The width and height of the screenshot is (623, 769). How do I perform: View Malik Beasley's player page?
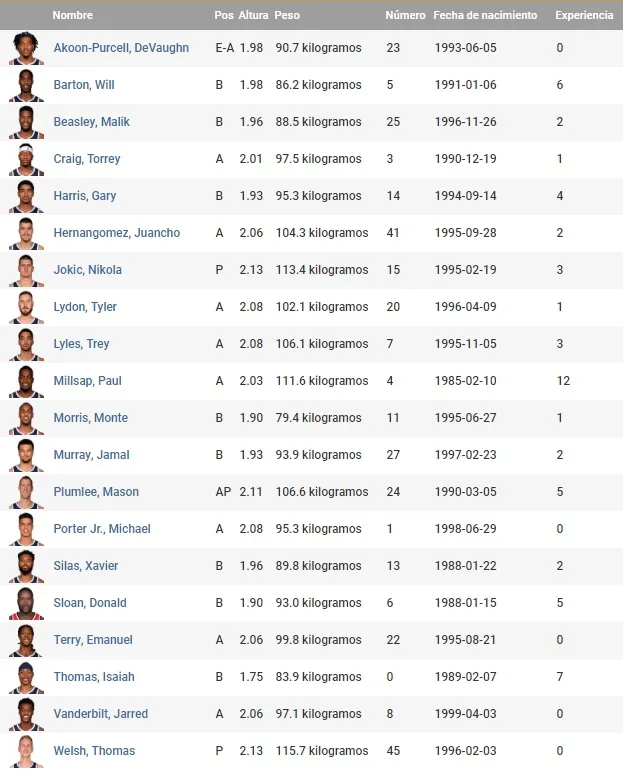91,122
